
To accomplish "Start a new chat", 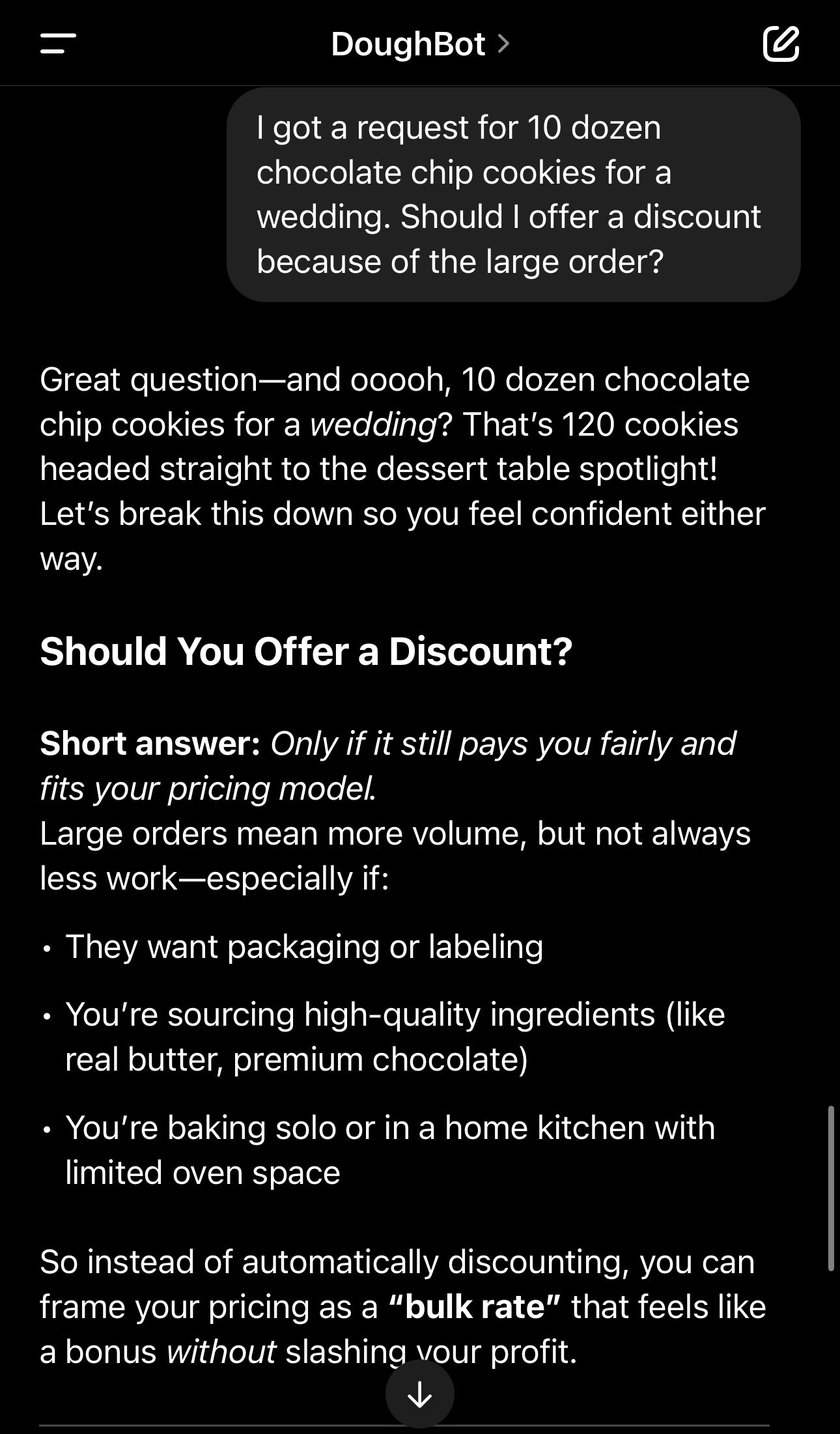I will tap(781, 44).
